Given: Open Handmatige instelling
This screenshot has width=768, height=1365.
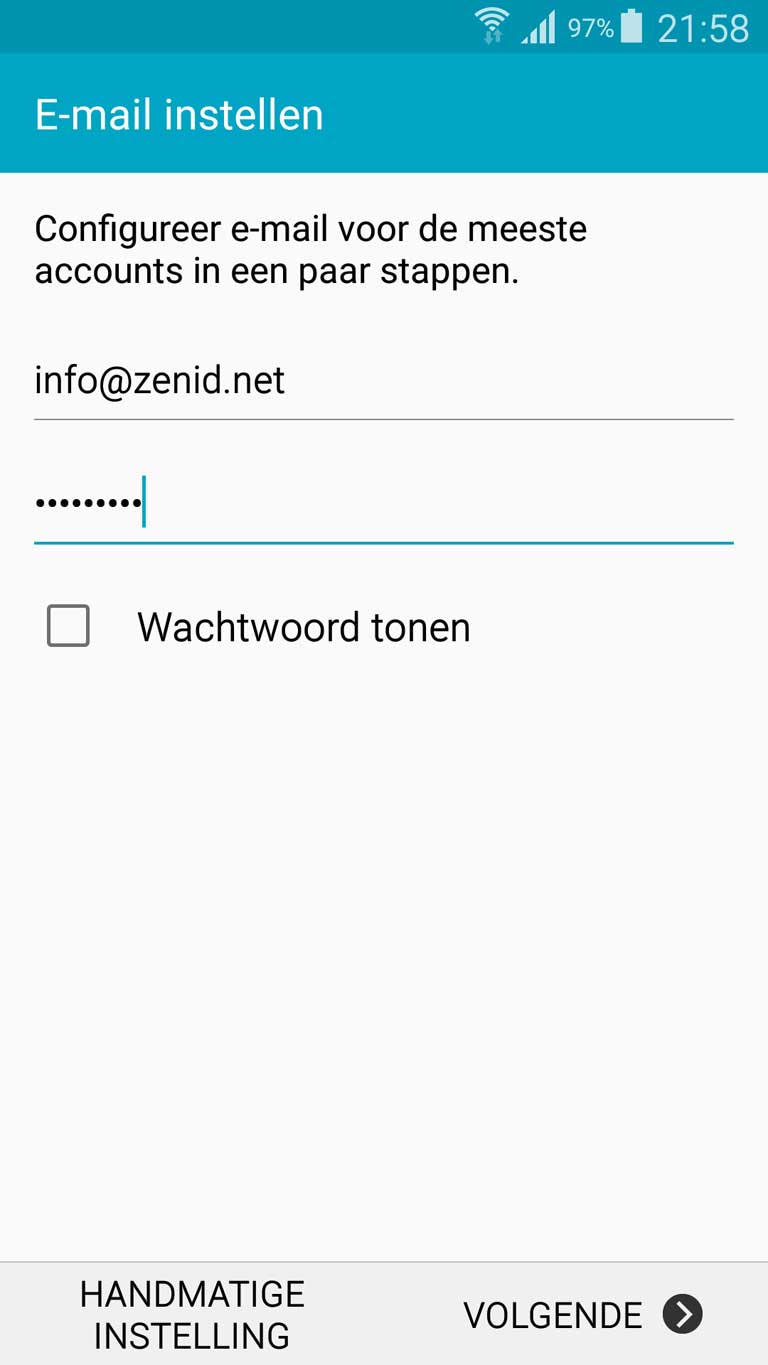Looking at the screenshot, I should click(x=192, y=1314).
